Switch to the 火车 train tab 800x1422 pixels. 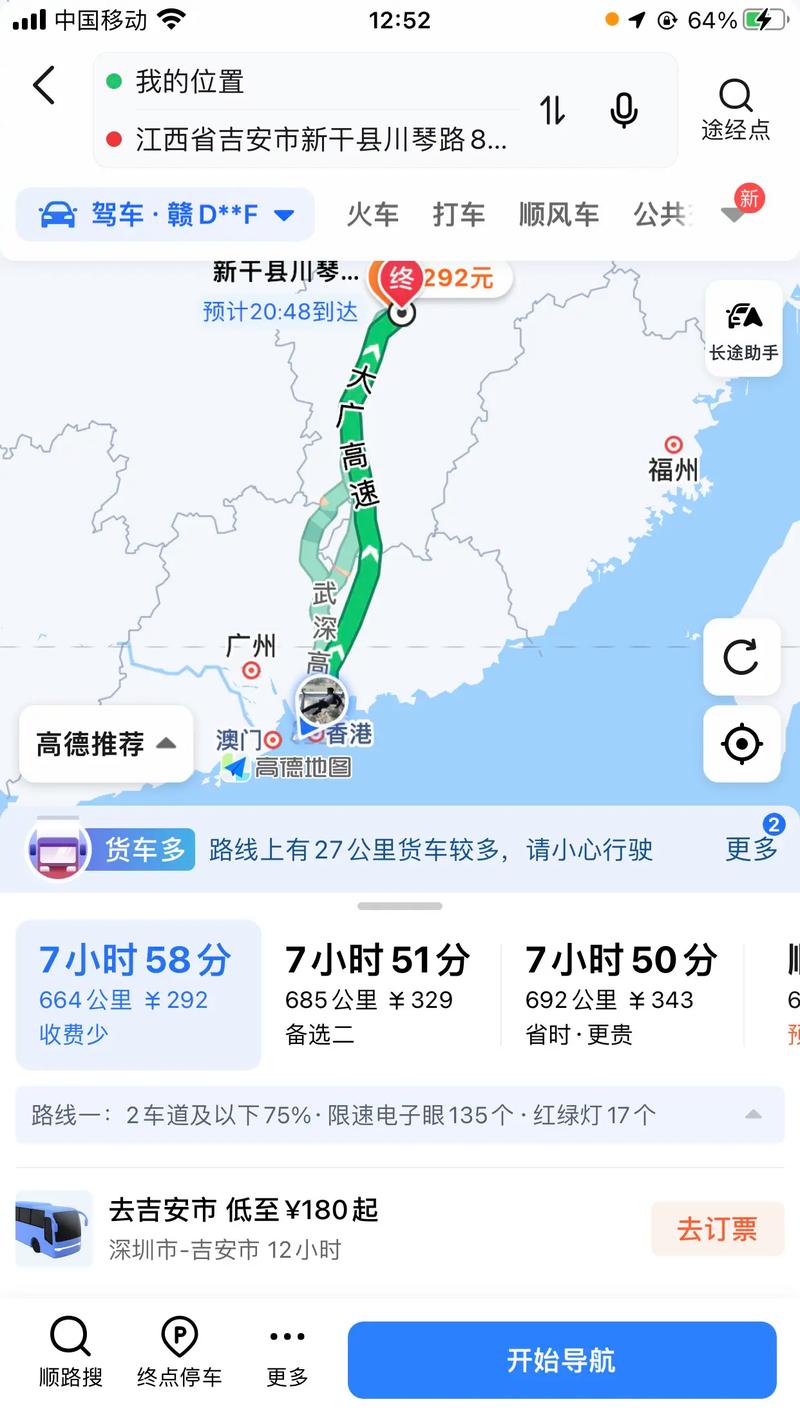click(x=373, y=214)
